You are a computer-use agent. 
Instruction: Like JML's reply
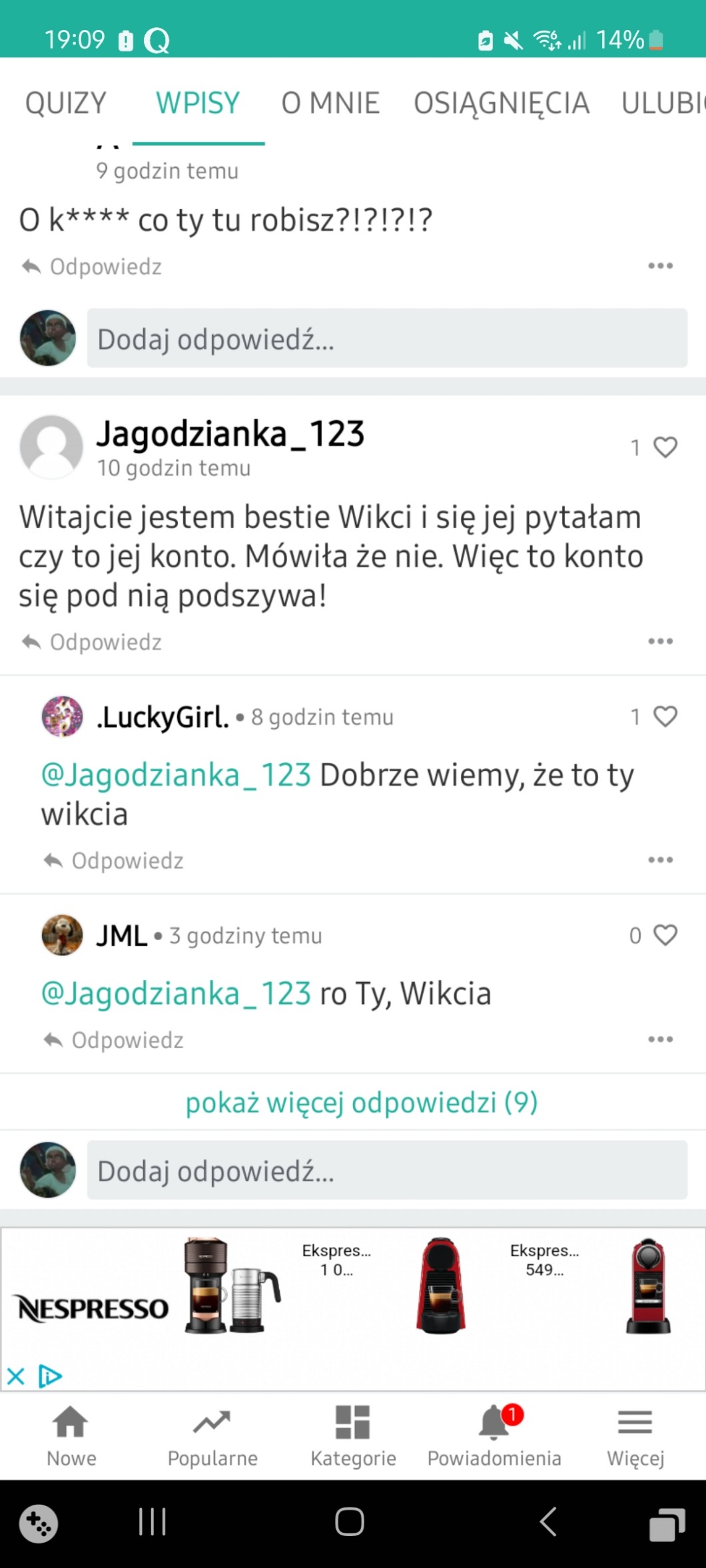665,935
